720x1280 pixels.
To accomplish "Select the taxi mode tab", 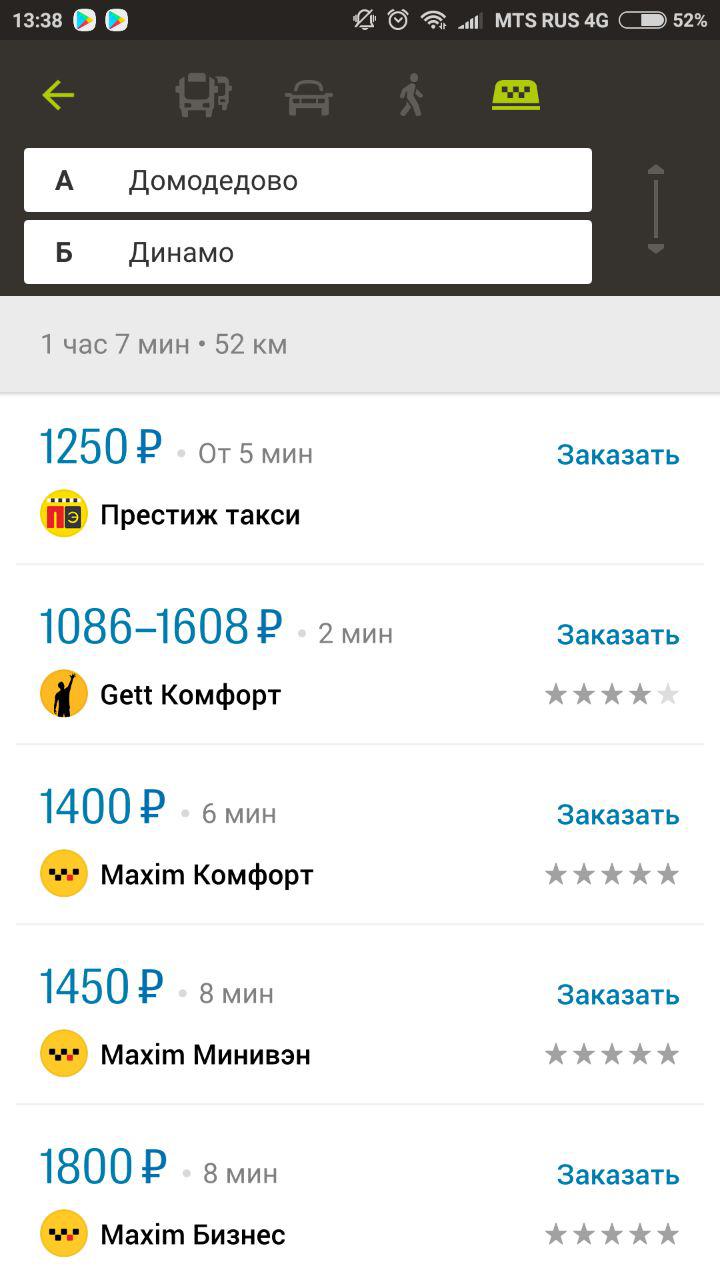I will pos(516,95).
